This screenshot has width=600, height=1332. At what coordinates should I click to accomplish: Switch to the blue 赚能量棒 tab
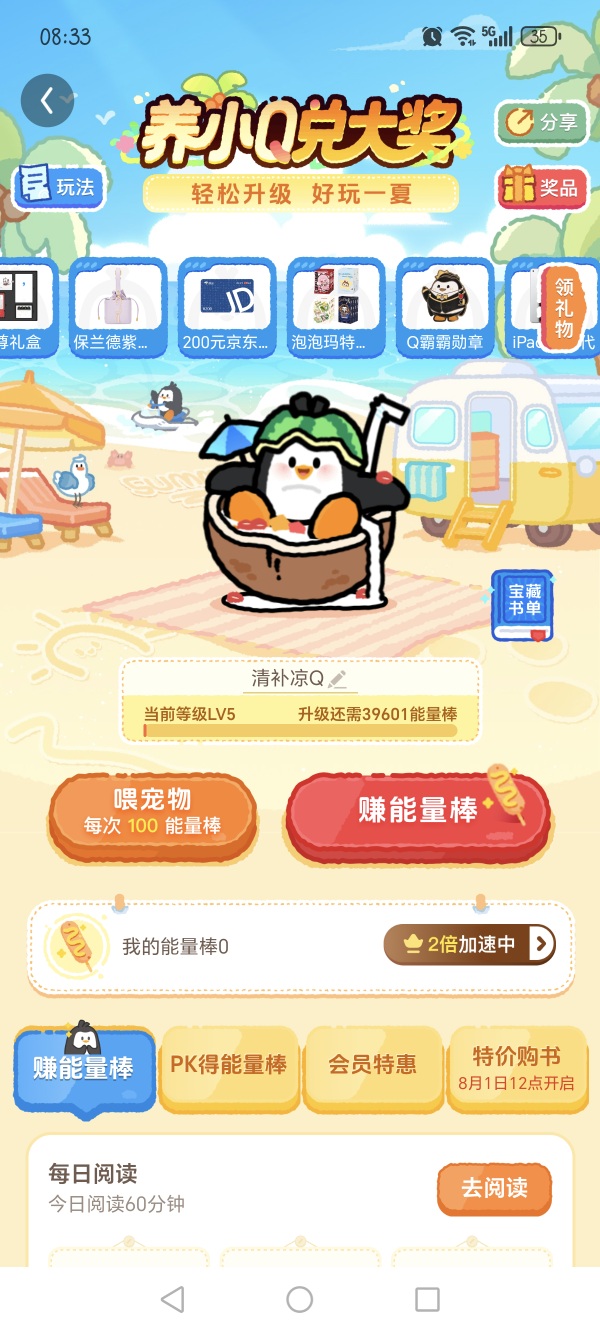[84, 1067]
